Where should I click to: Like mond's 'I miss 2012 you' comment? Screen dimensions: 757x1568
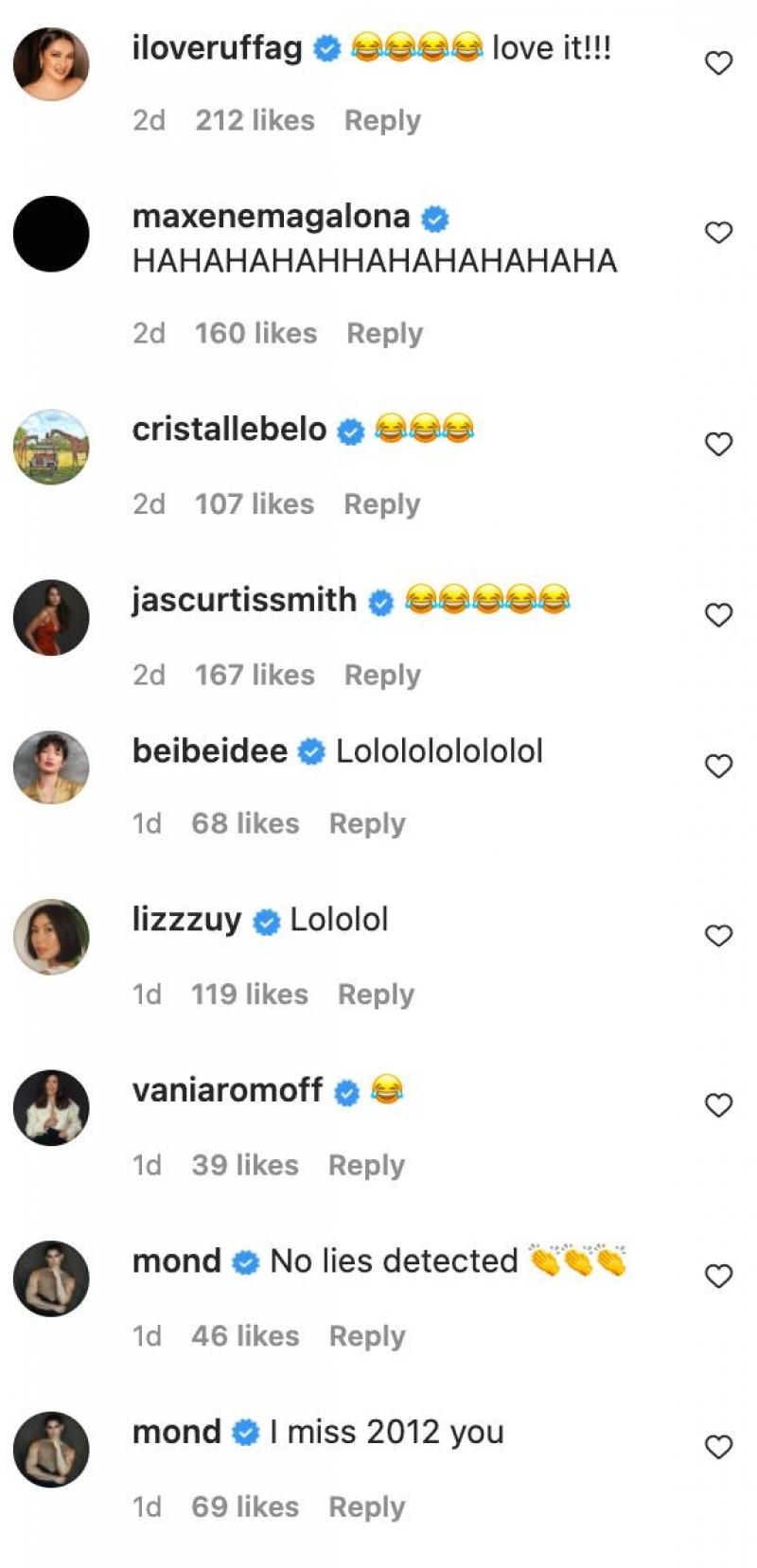719,1447
